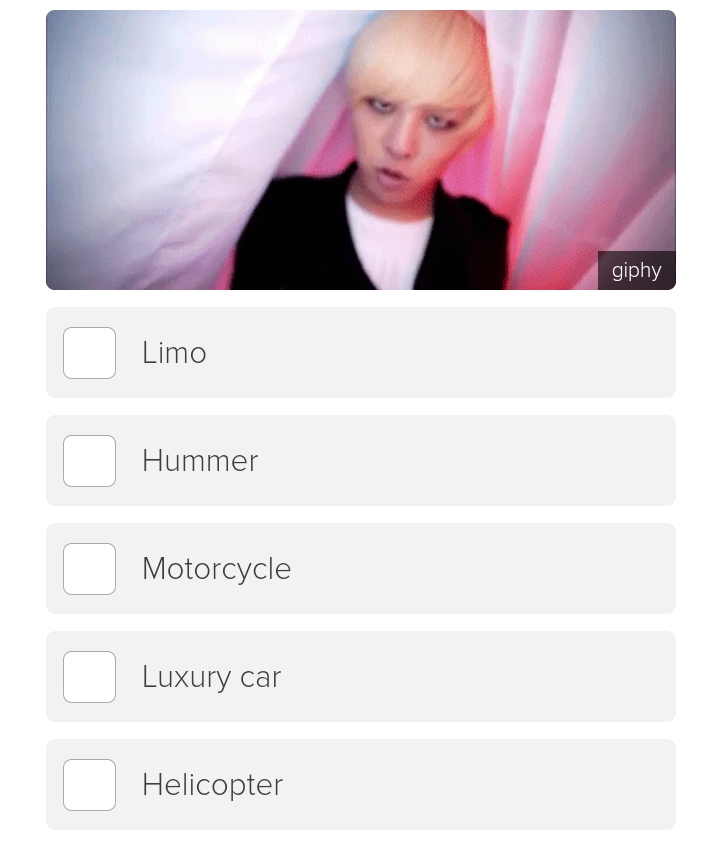Open the giphy source link
720x843 pixels.
pyautogui.click(x=636, y=270)
